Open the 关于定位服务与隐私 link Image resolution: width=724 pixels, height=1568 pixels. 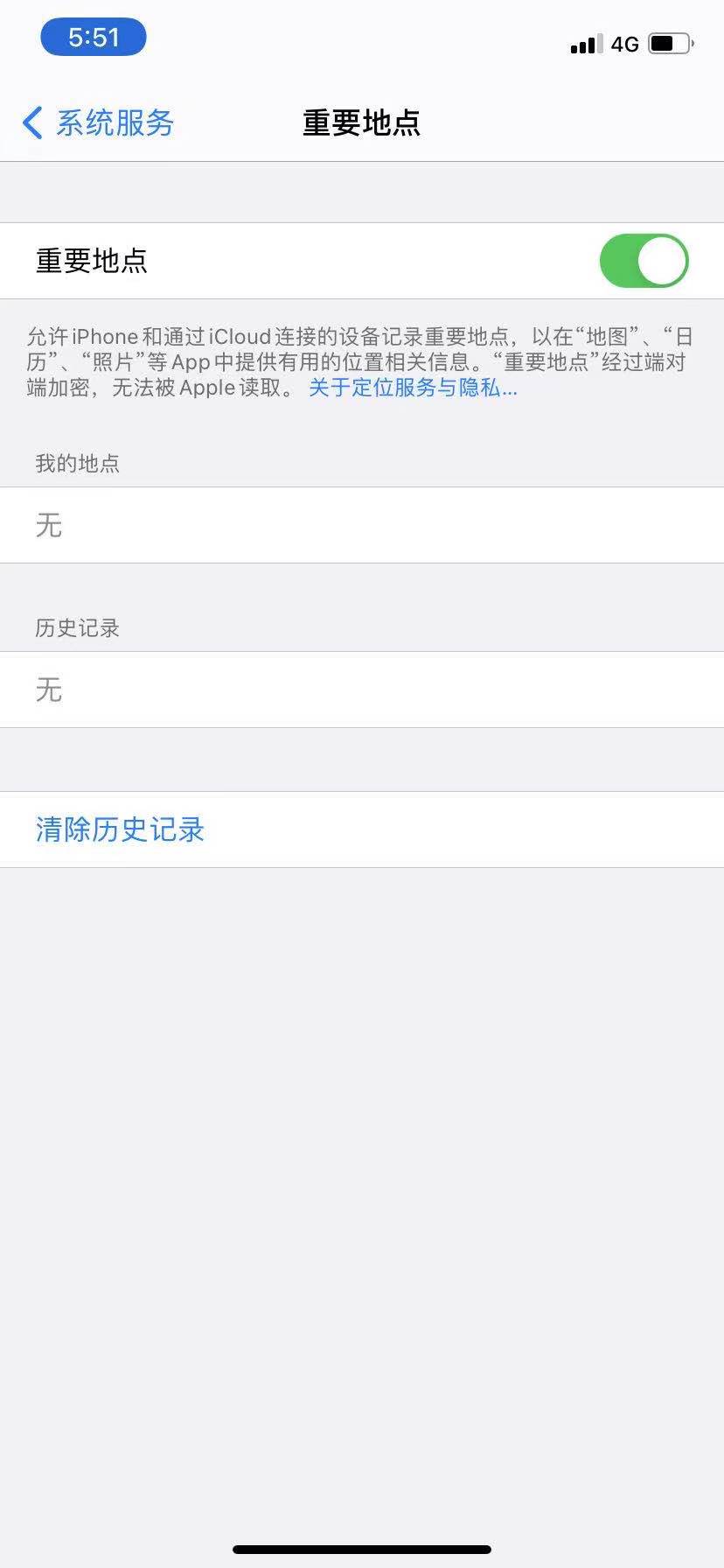click(413, 388)
